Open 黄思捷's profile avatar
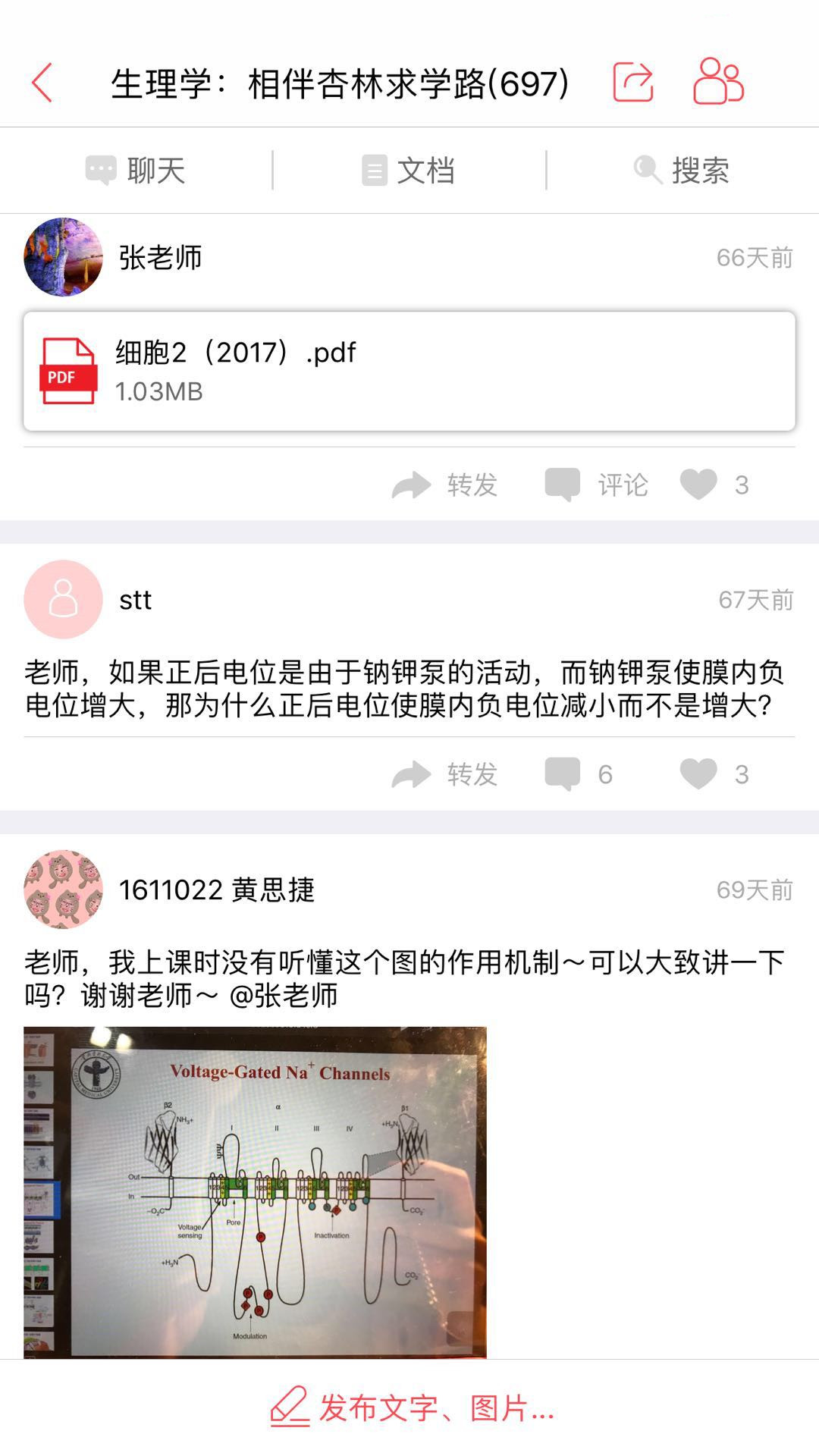Screen dimensions: 819x1456 [x=64, y=890]
